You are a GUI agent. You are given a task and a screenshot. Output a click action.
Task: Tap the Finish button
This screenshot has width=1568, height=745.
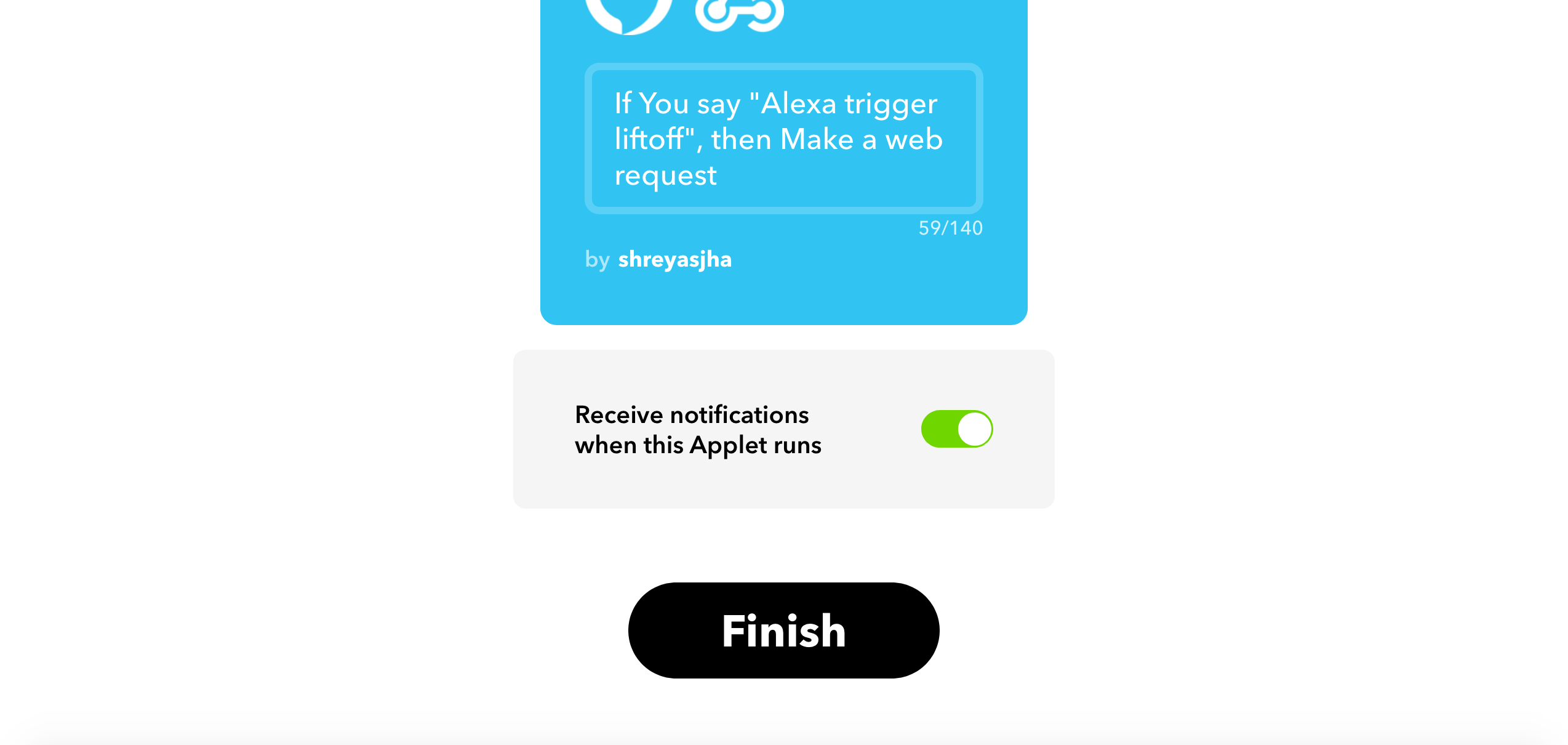click(783, 630)
